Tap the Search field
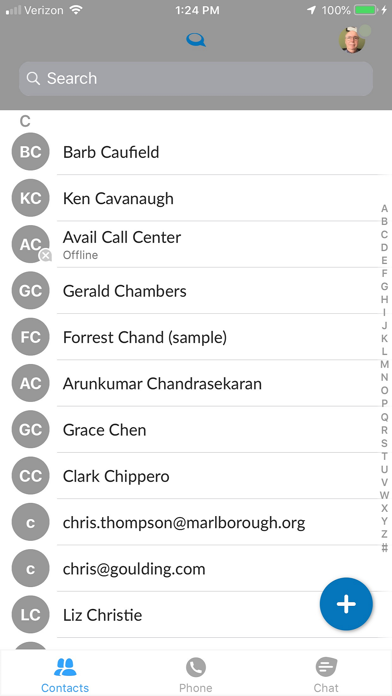Viewport: 392px width, 696px height. 196,79
